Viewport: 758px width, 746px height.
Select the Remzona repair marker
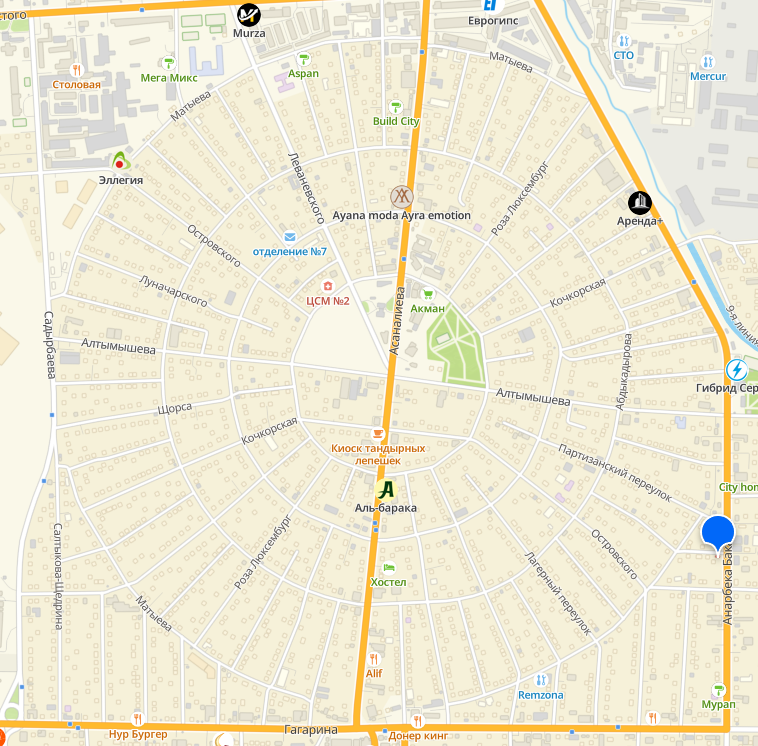[541, 679]
